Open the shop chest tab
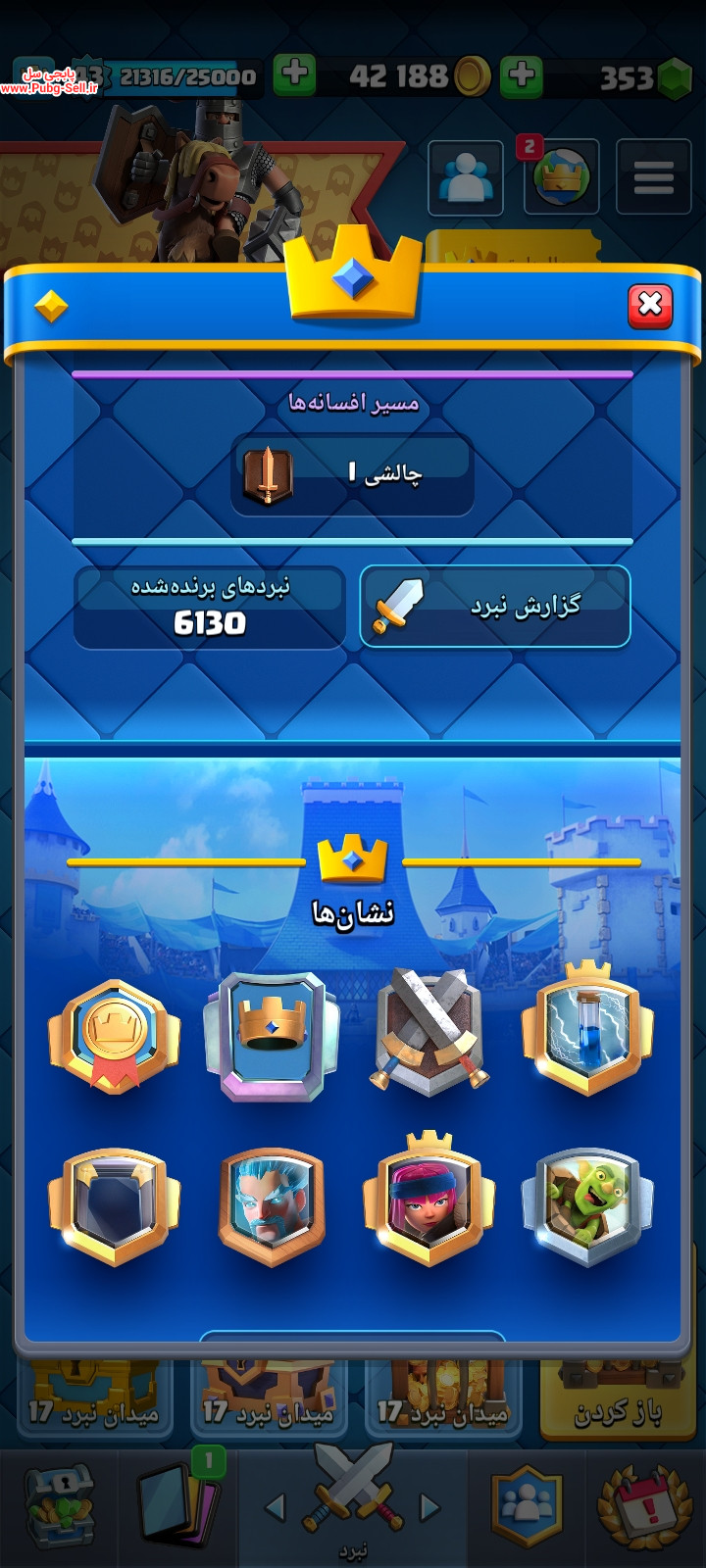The width and height of the screenshot is (706, 1568). (x=59, y=1506)
